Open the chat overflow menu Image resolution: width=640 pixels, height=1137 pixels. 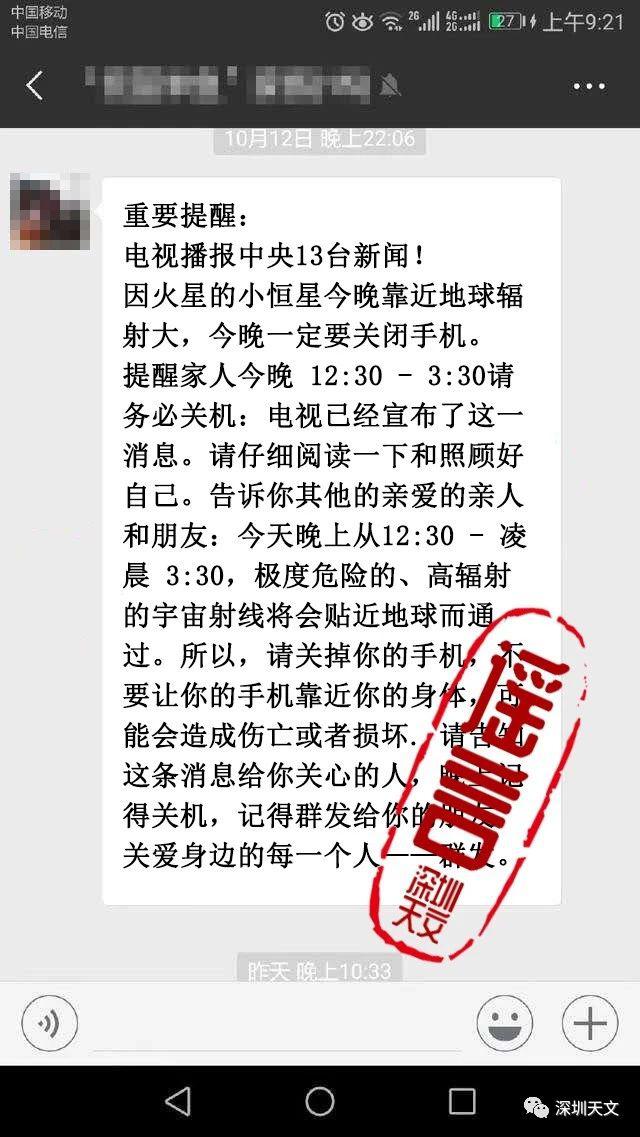pos(589,87)
